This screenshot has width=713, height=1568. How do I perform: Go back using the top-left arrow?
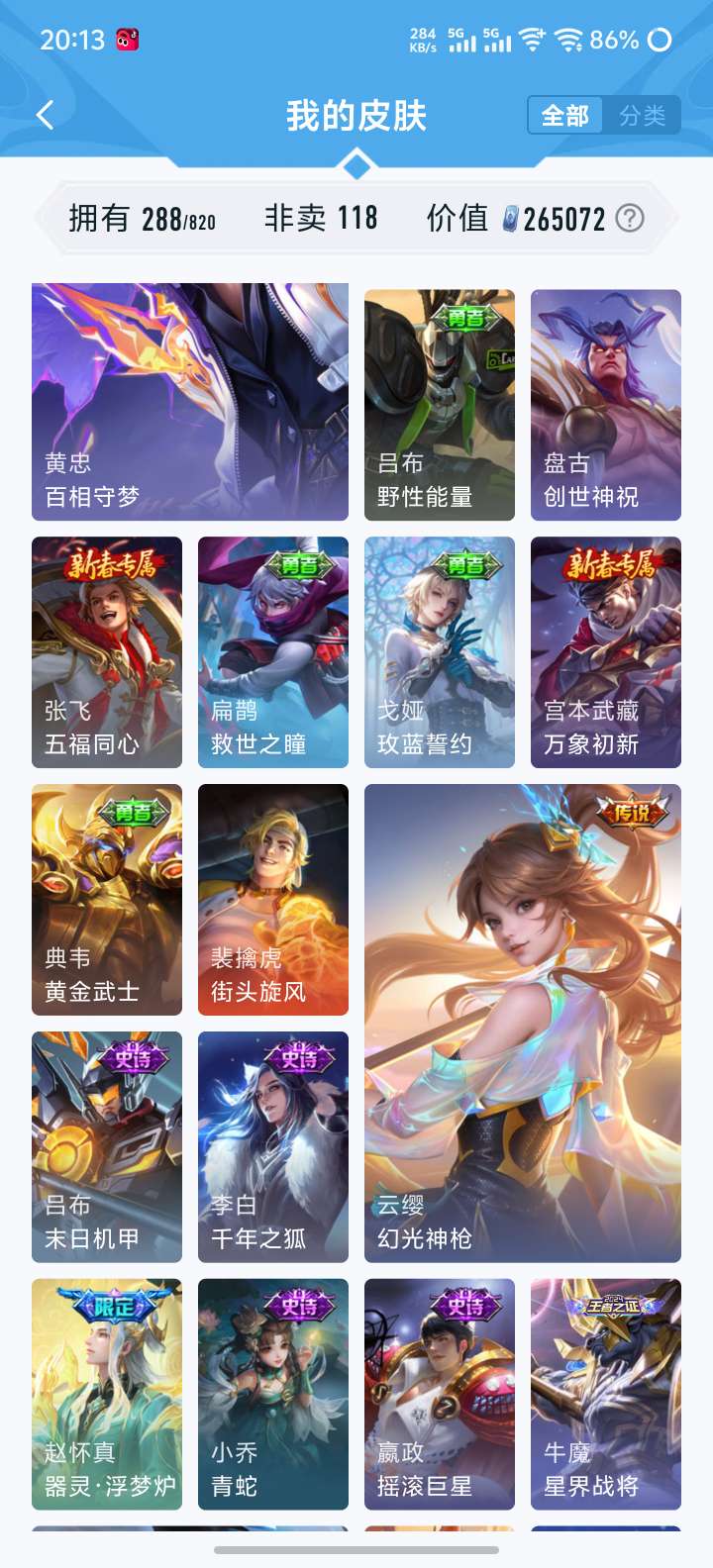(45, 115)
